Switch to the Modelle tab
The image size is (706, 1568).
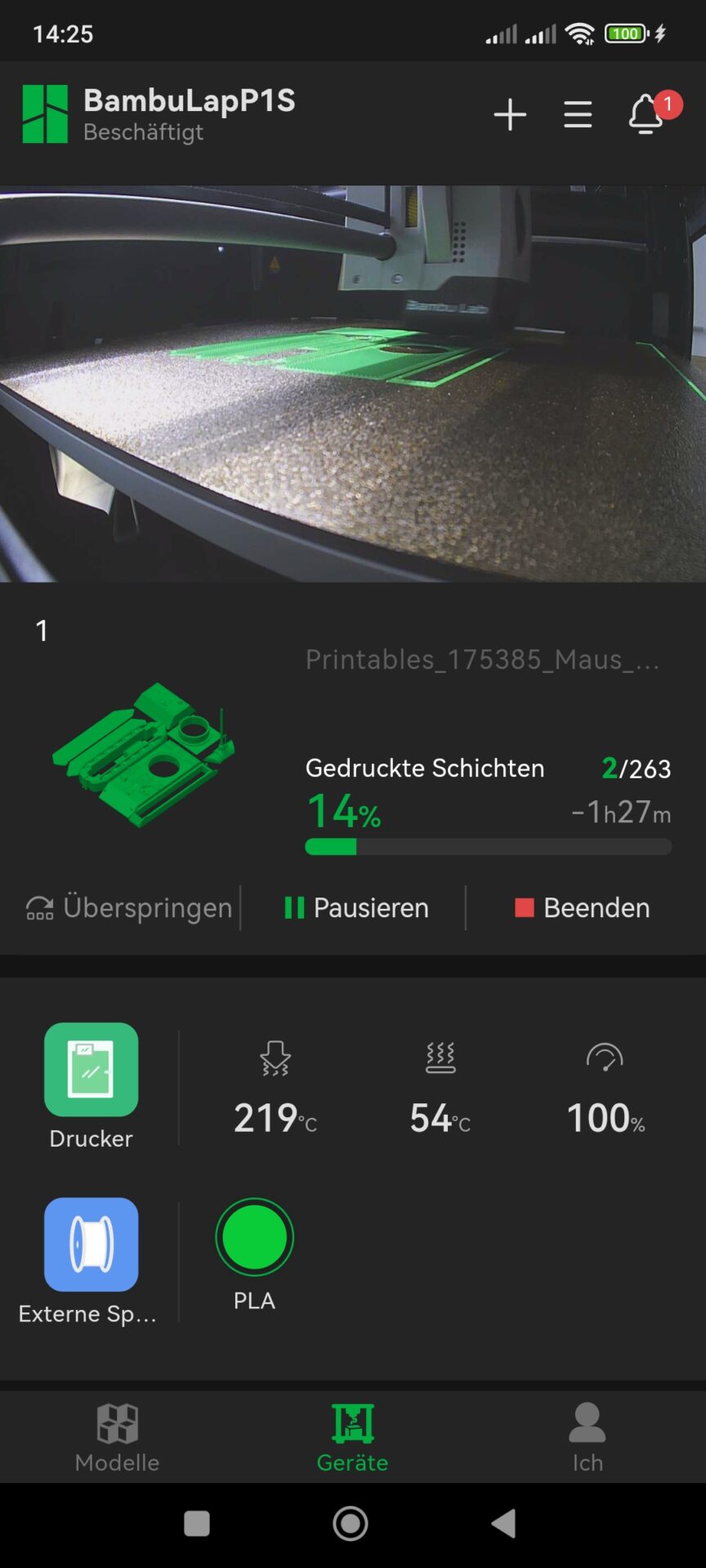tap(117, 1437)
